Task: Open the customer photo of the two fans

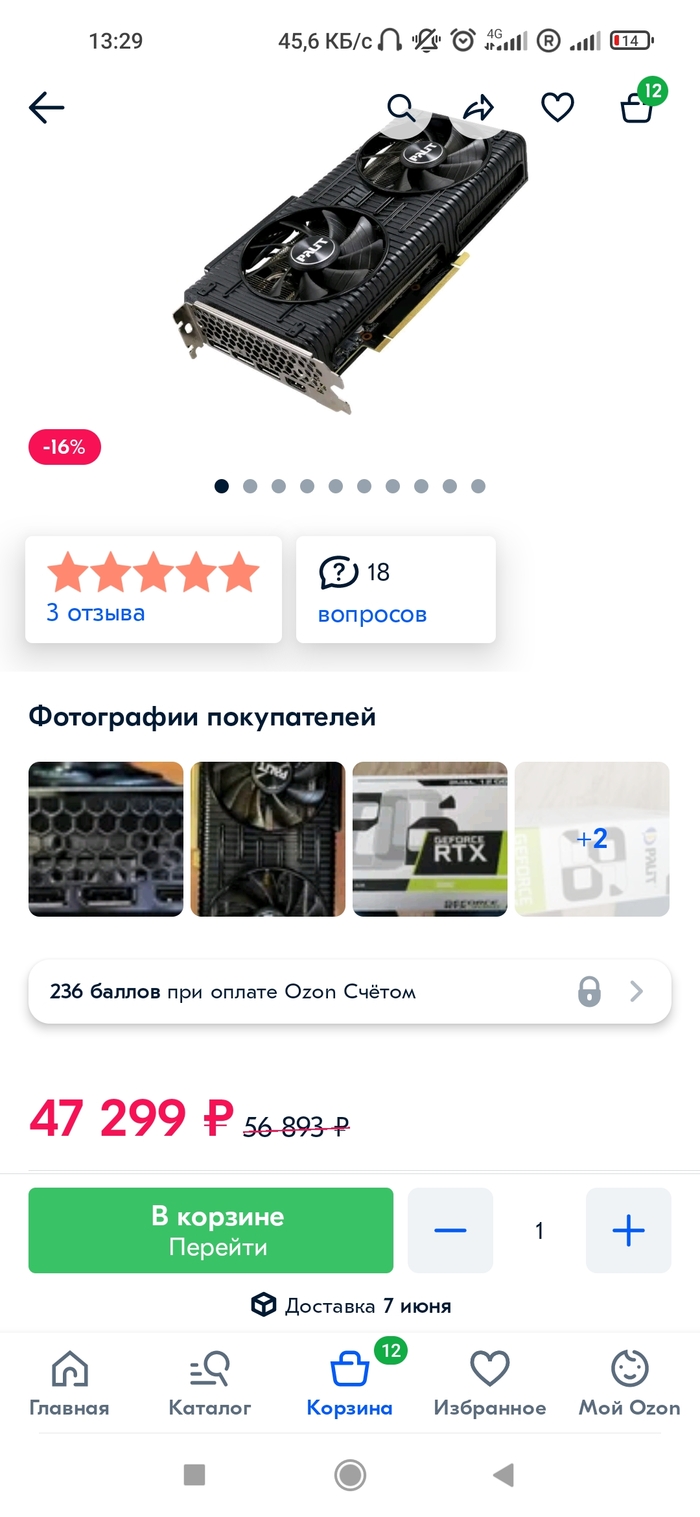Action: 268,839
